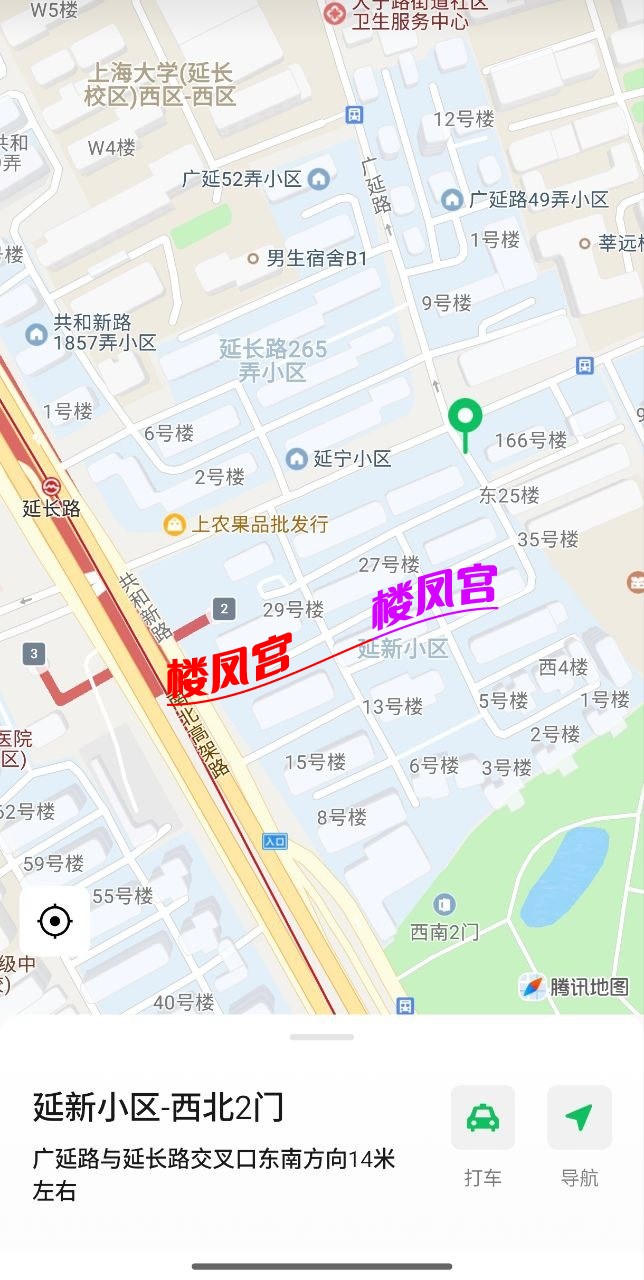
Task: Recenter the map on my location
Action: point(55,920)
